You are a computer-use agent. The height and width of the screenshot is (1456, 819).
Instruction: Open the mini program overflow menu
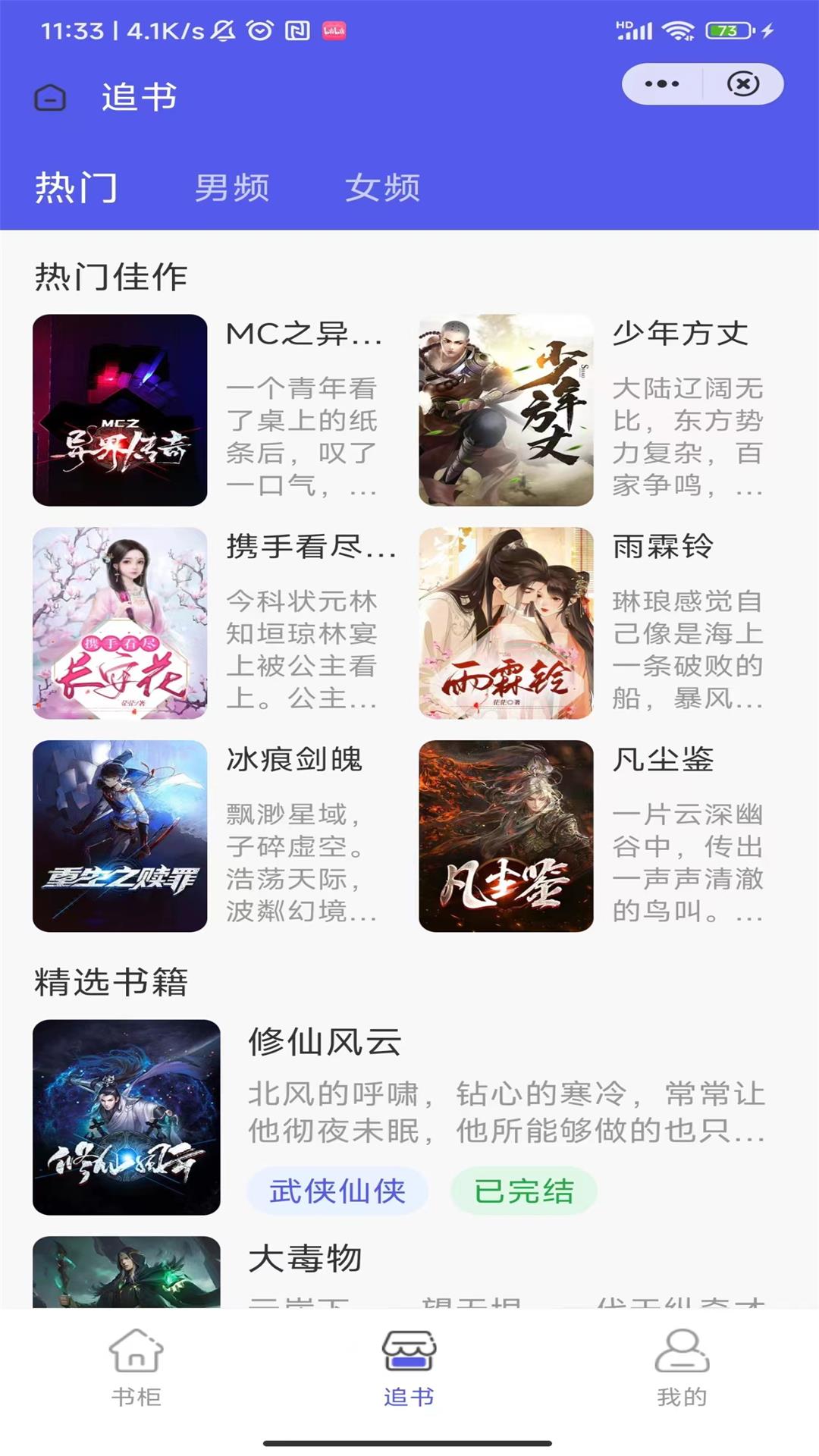[x=662, y=84]
